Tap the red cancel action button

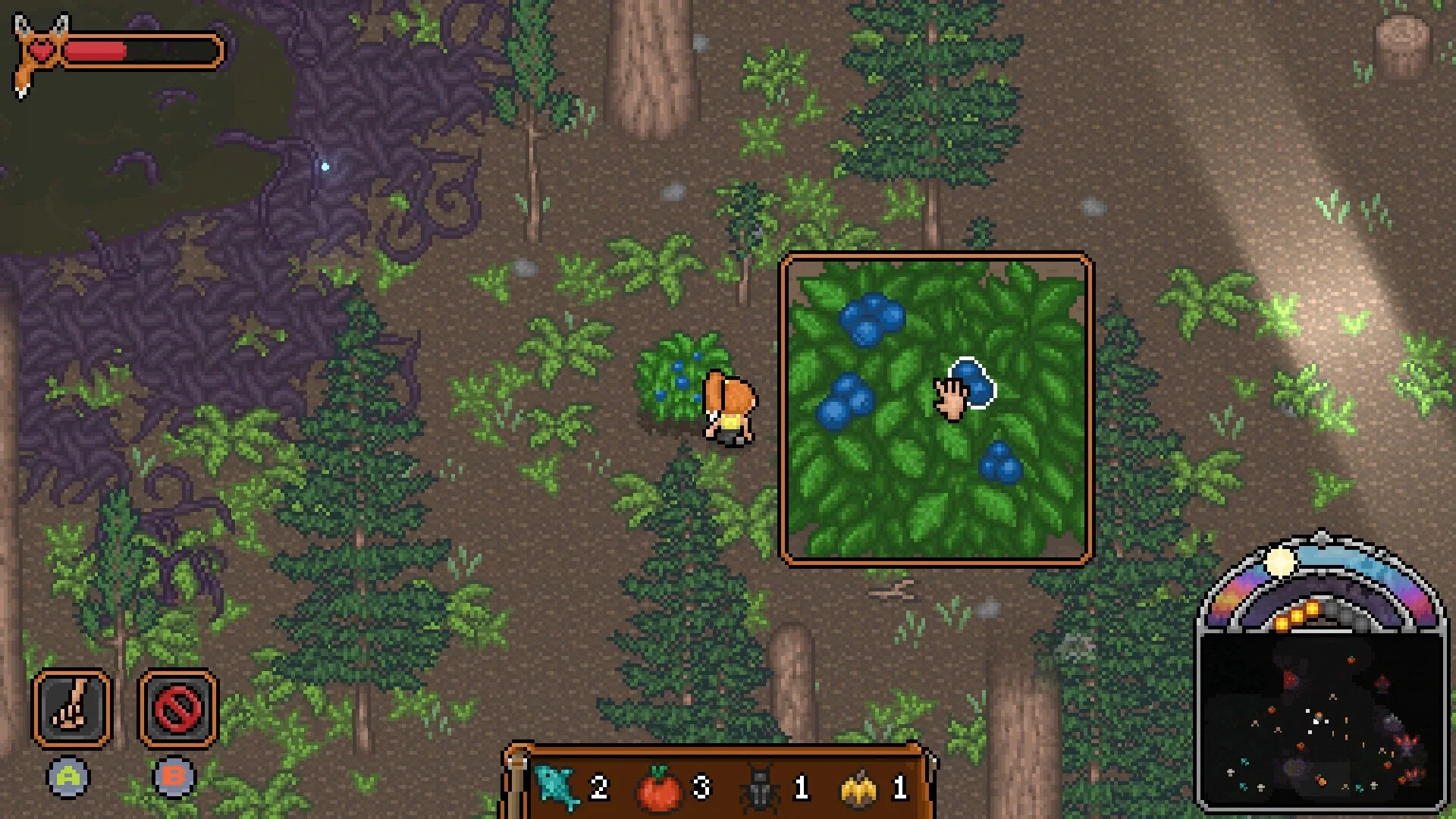tap(177, 708)
